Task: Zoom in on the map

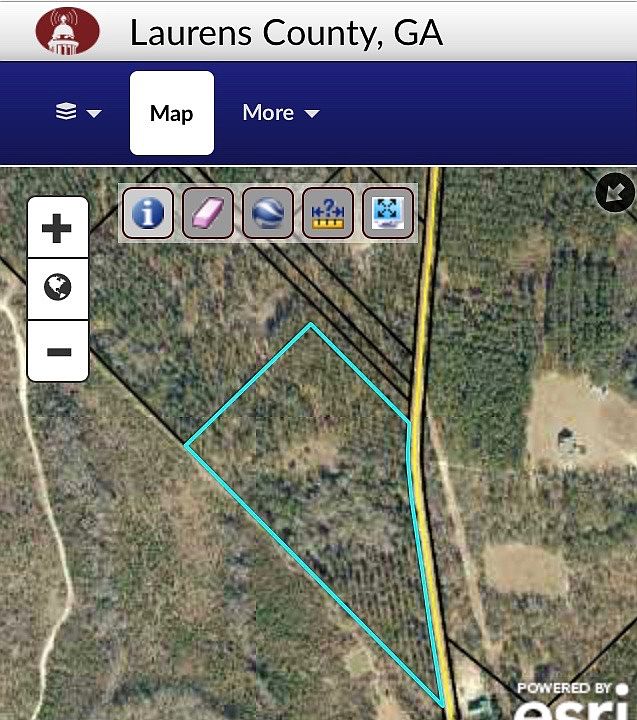Action: tap(58, 229)
